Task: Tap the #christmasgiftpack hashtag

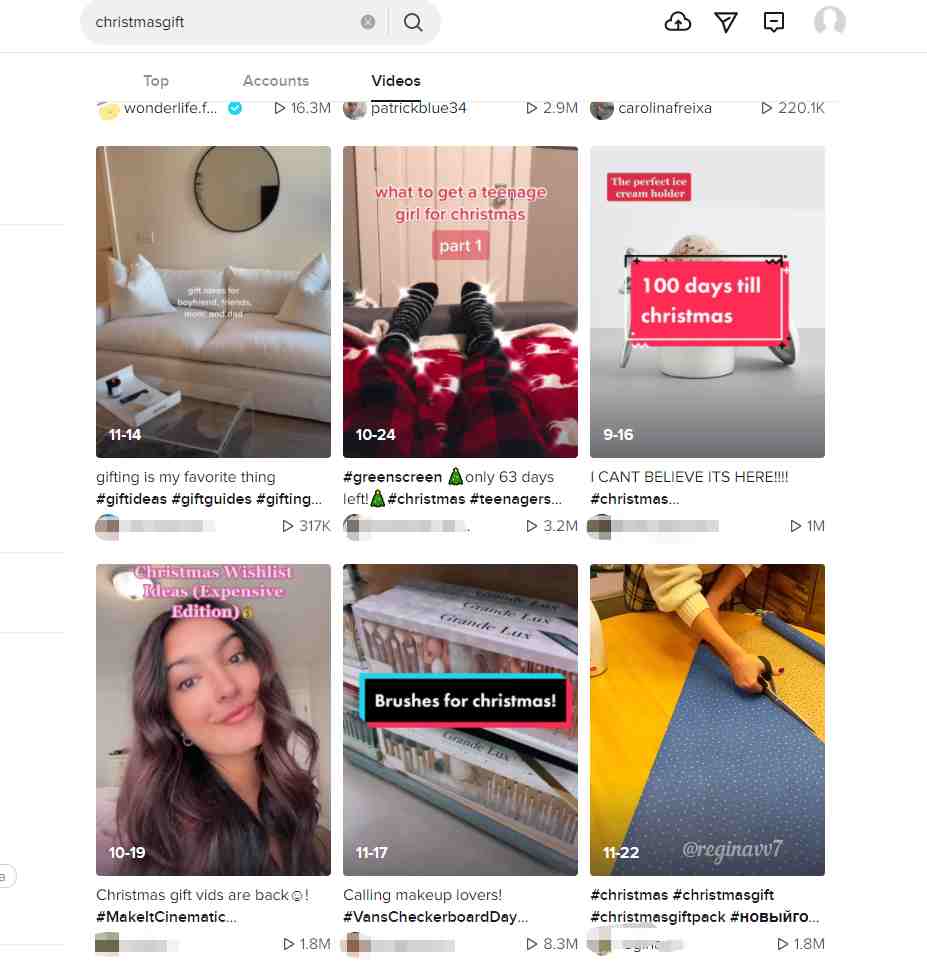Action: [657, 917]
